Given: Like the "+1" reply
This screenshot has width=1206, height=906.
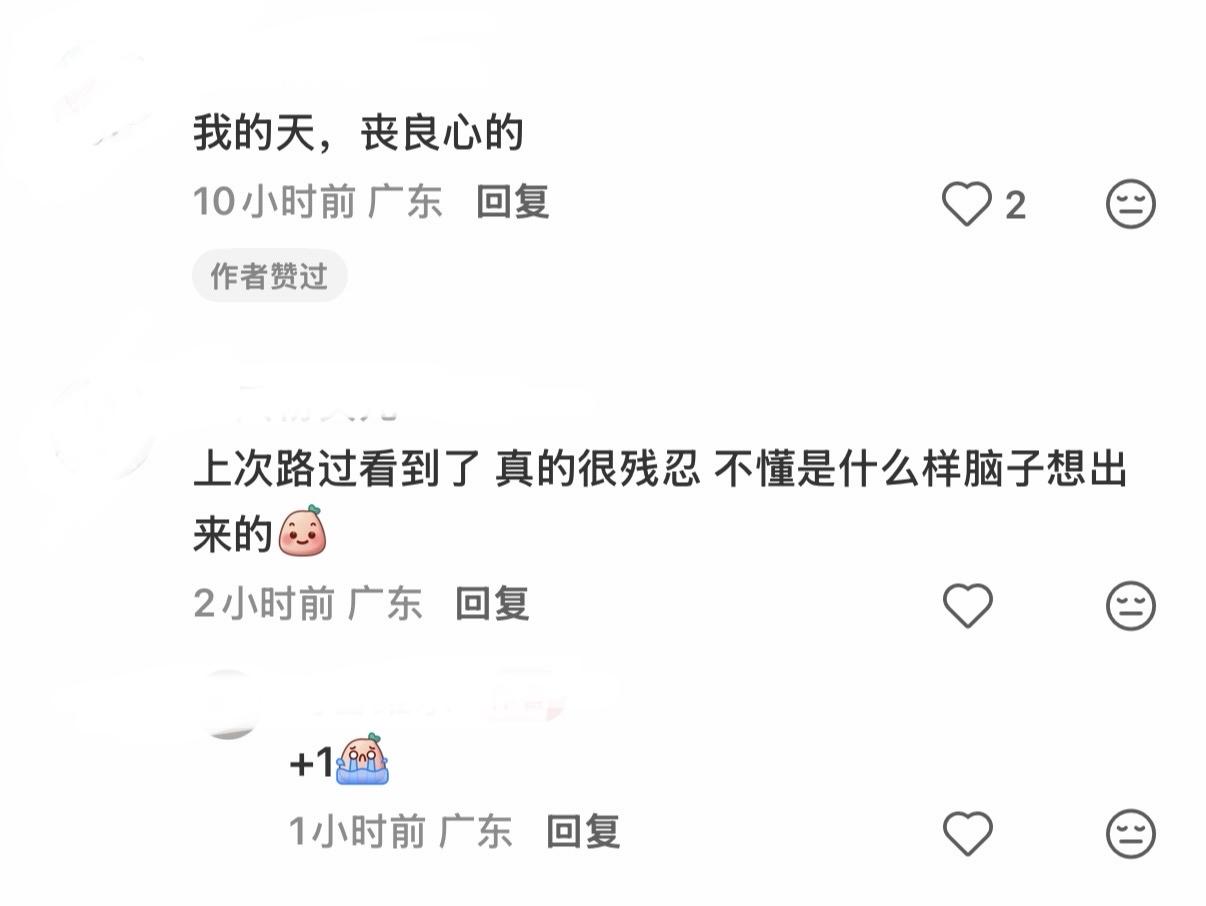Looking at the screenshot, I should 967,833.
